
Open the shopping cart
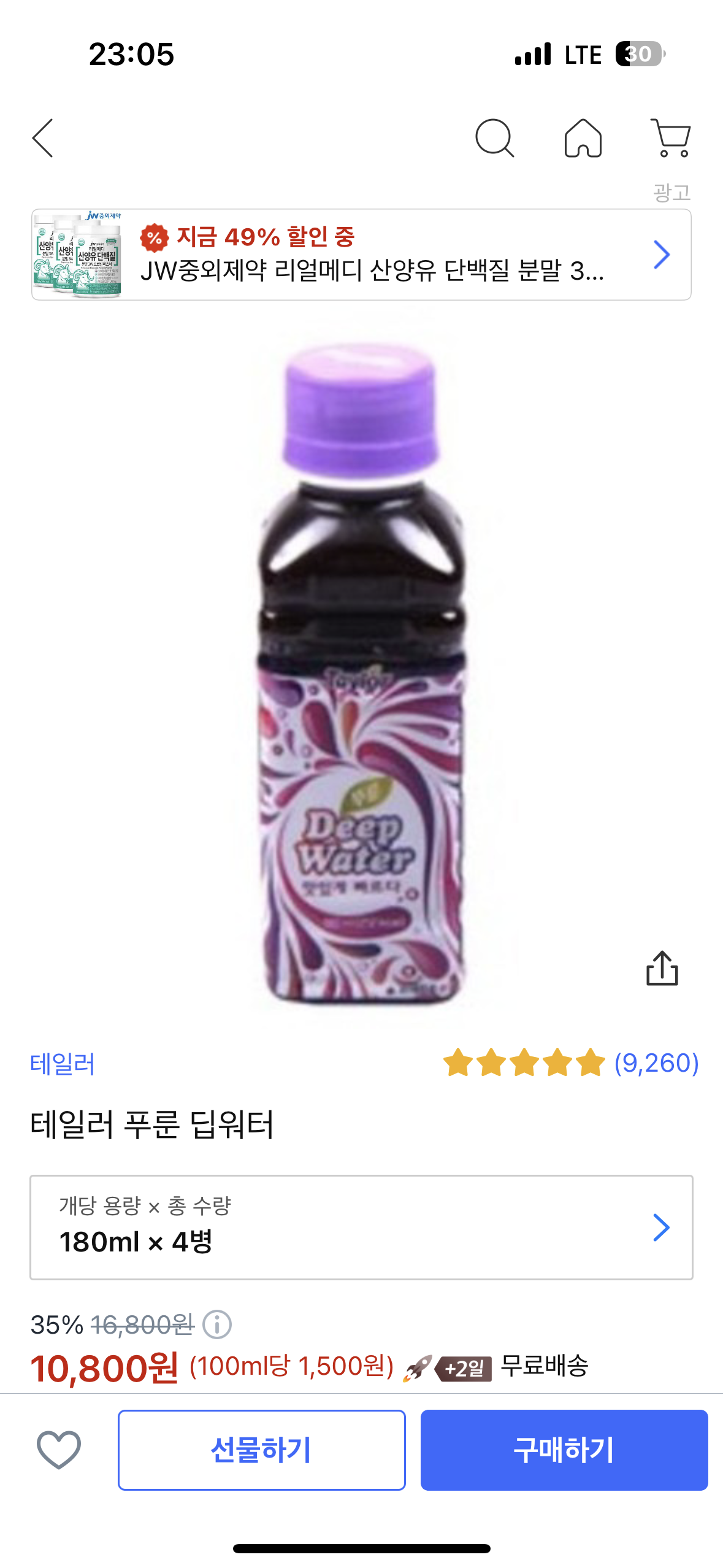(671, 138)
